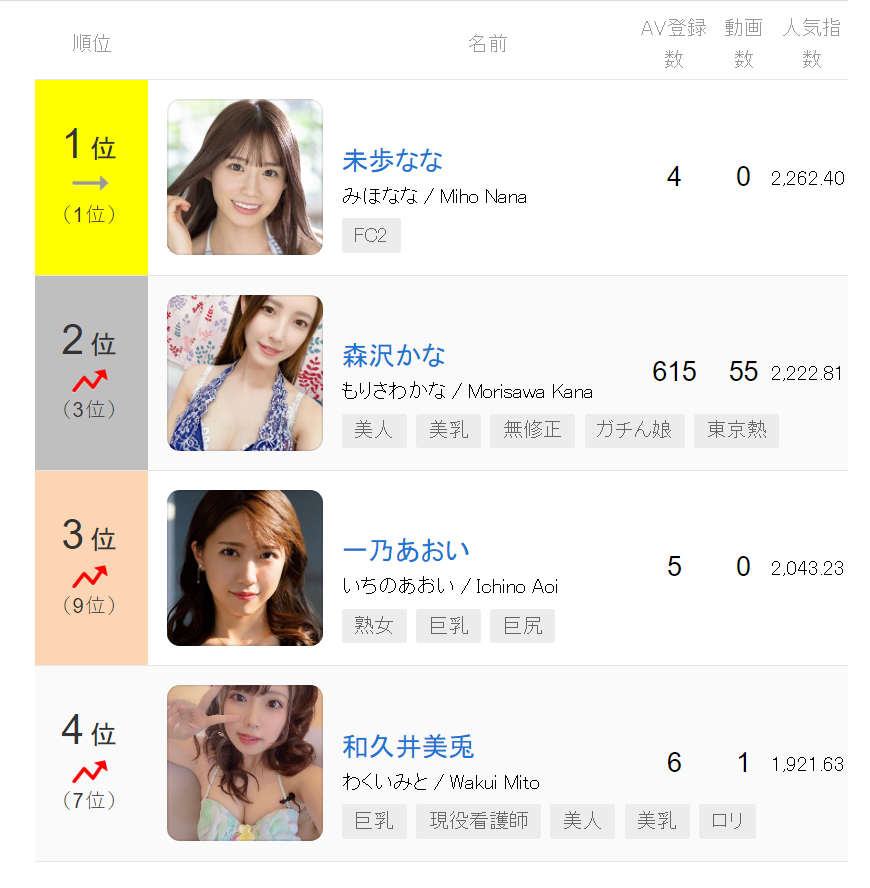
Task: Open the 森沢かな name link
Action: click(x=394, y=355)
